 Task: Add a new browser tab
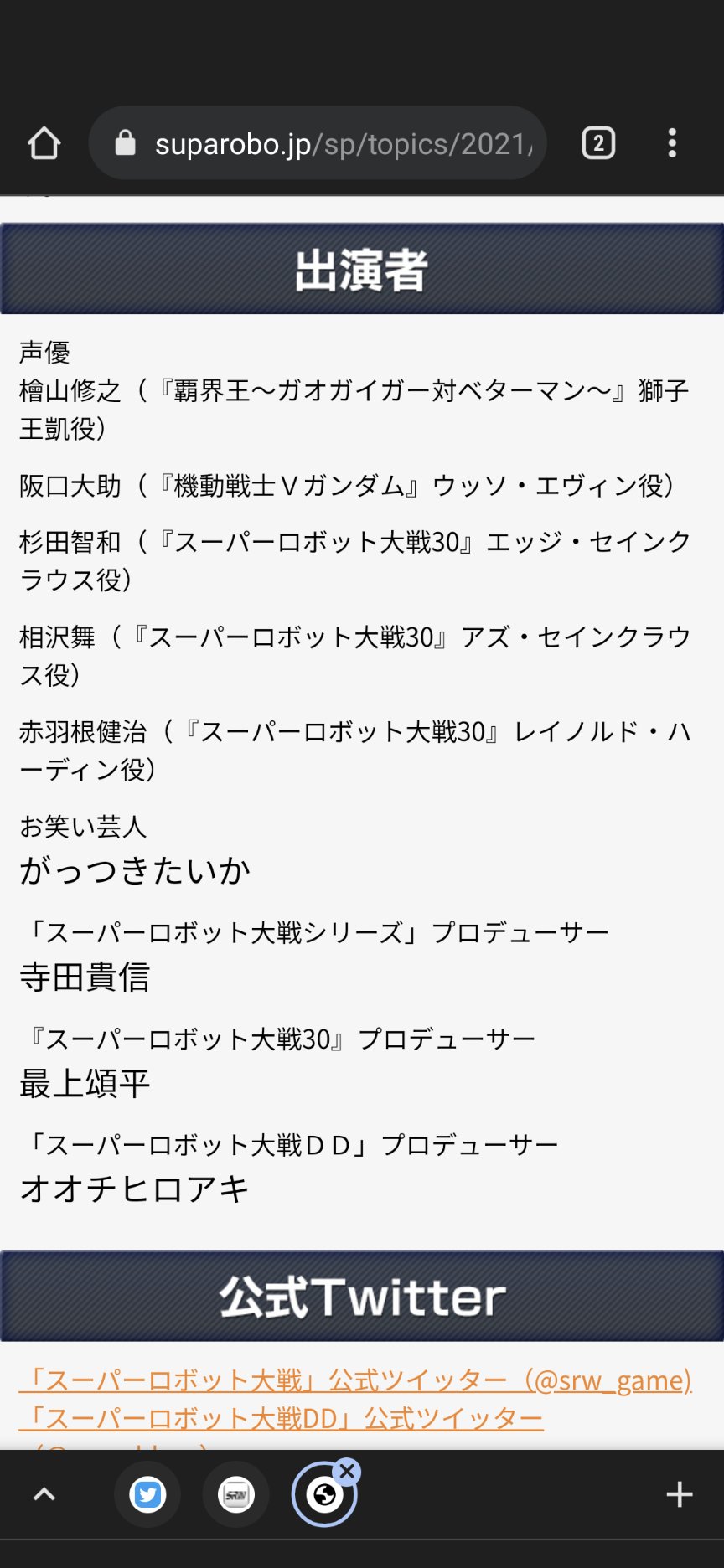(x=679, y=1494)
